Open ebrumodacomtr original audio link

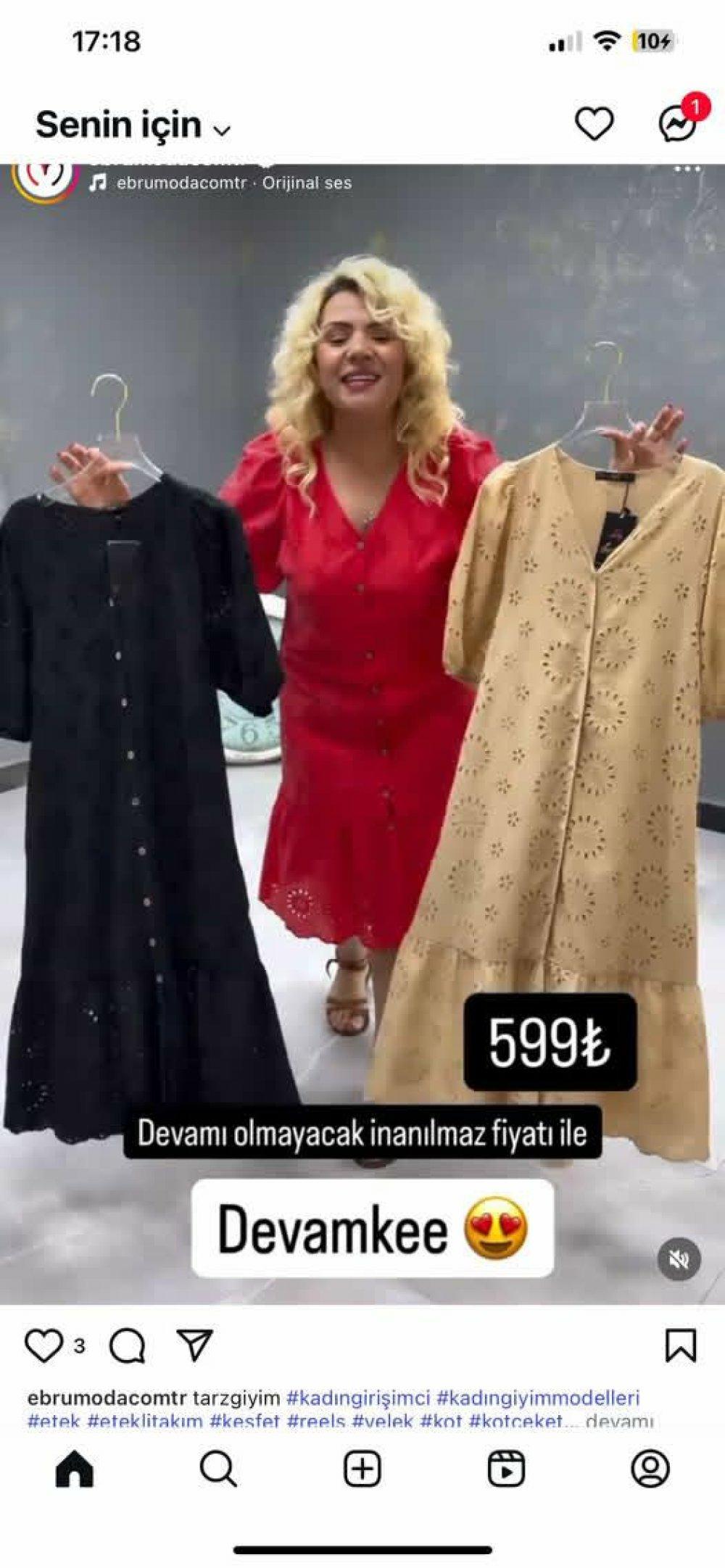click(x=232, y=183)
